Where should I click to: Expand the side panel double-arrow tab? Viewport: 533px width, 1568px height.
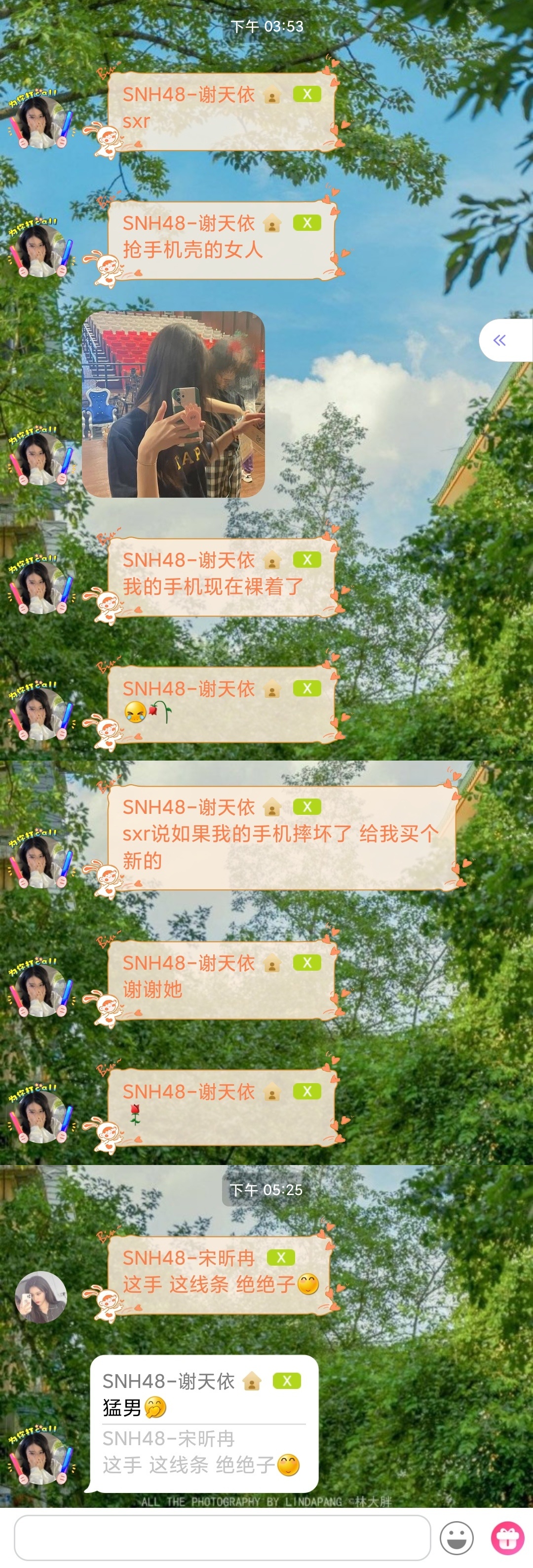pyautogui.click(x=500, y=340)
